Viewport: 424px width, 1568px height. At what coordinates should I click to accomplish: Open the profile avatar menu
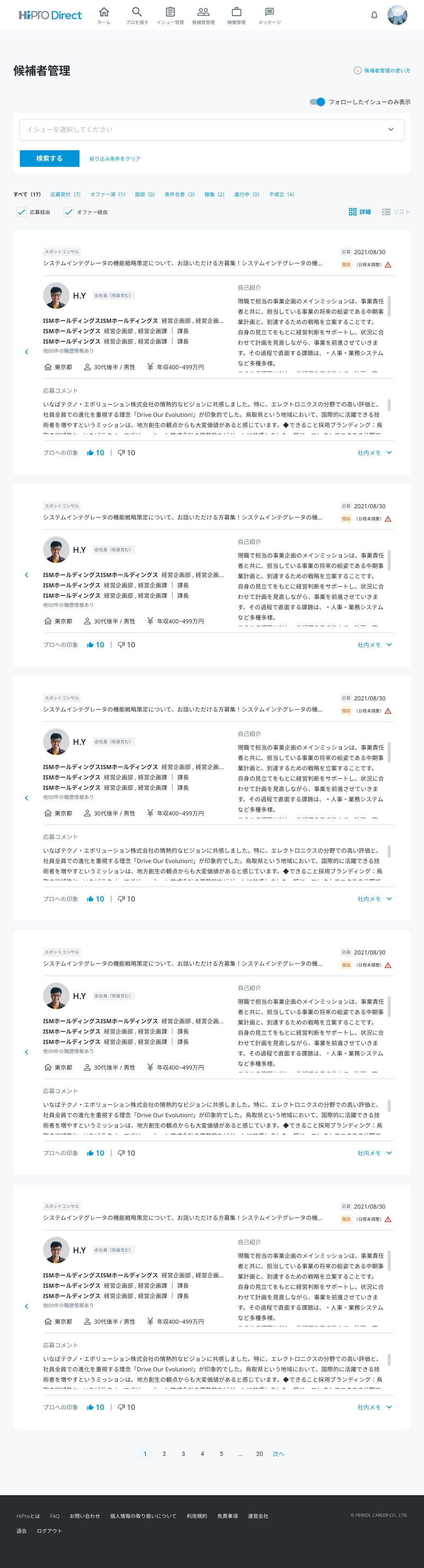[397, 15]
